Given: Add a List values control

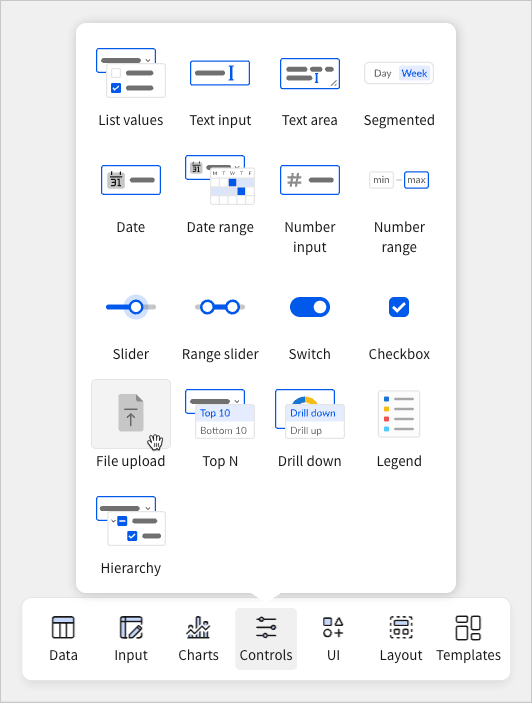Looking at the screenshot, I should pos(130,88).
